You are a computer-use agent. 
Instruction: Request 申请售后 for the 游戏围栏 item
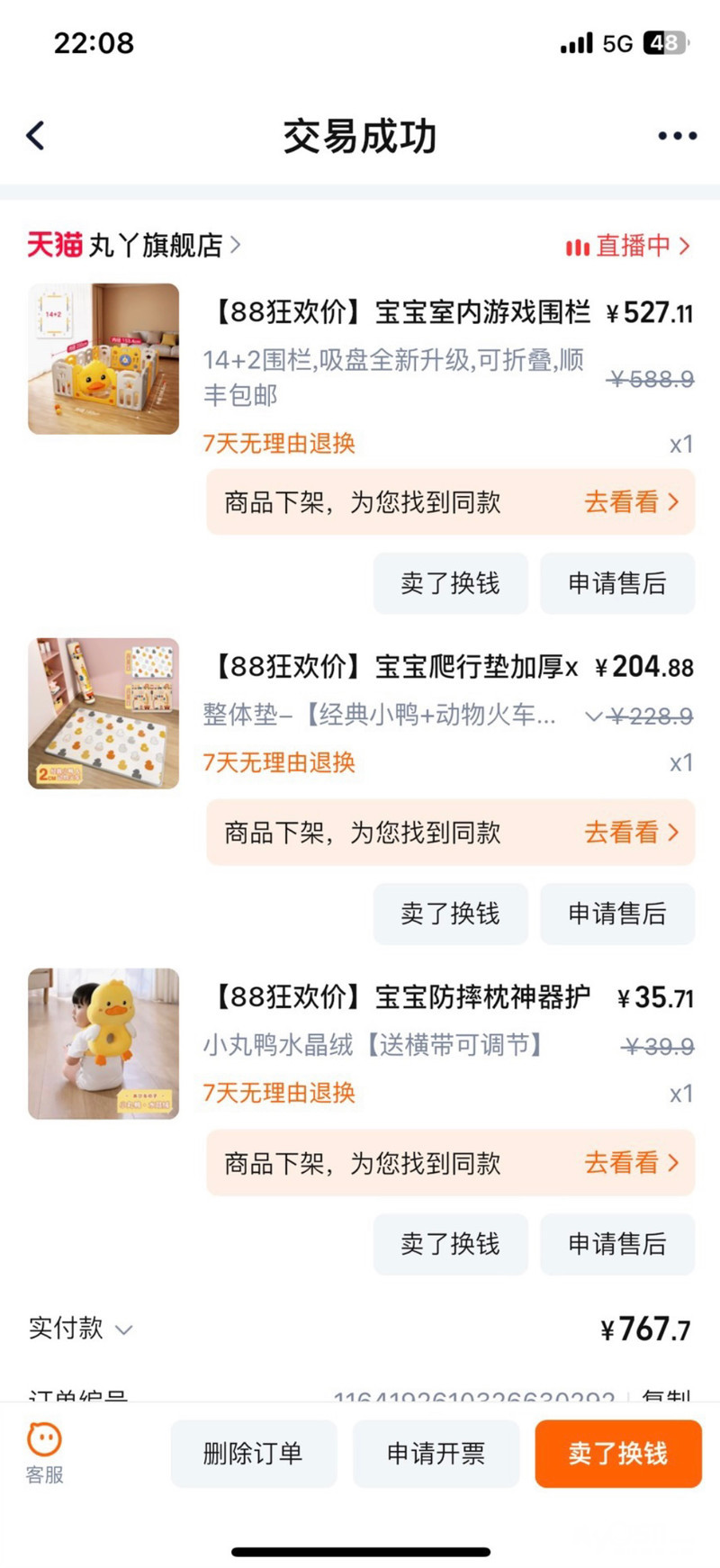click(x=617, y=583)
